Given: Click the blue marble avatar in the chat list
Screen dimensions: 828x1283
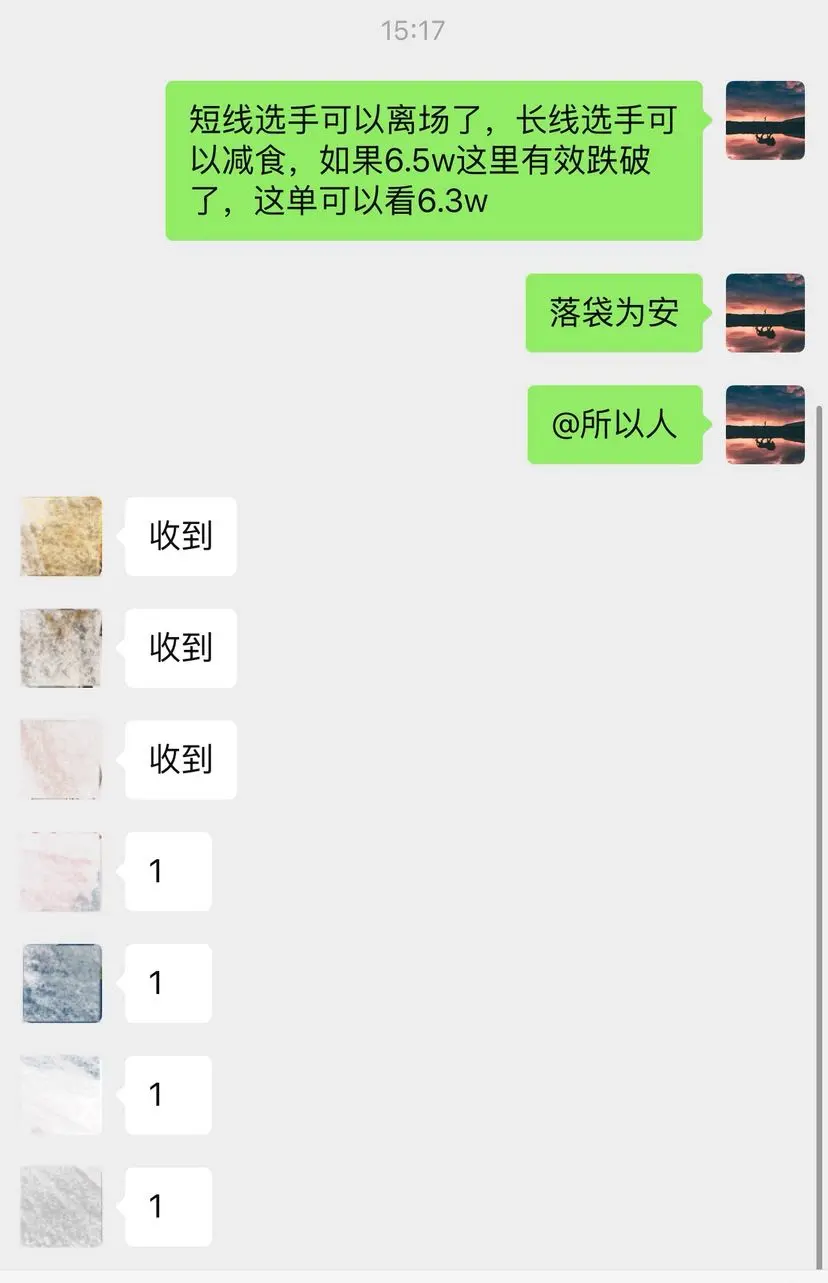Looking at the screenshot, I should coord(60,983).
